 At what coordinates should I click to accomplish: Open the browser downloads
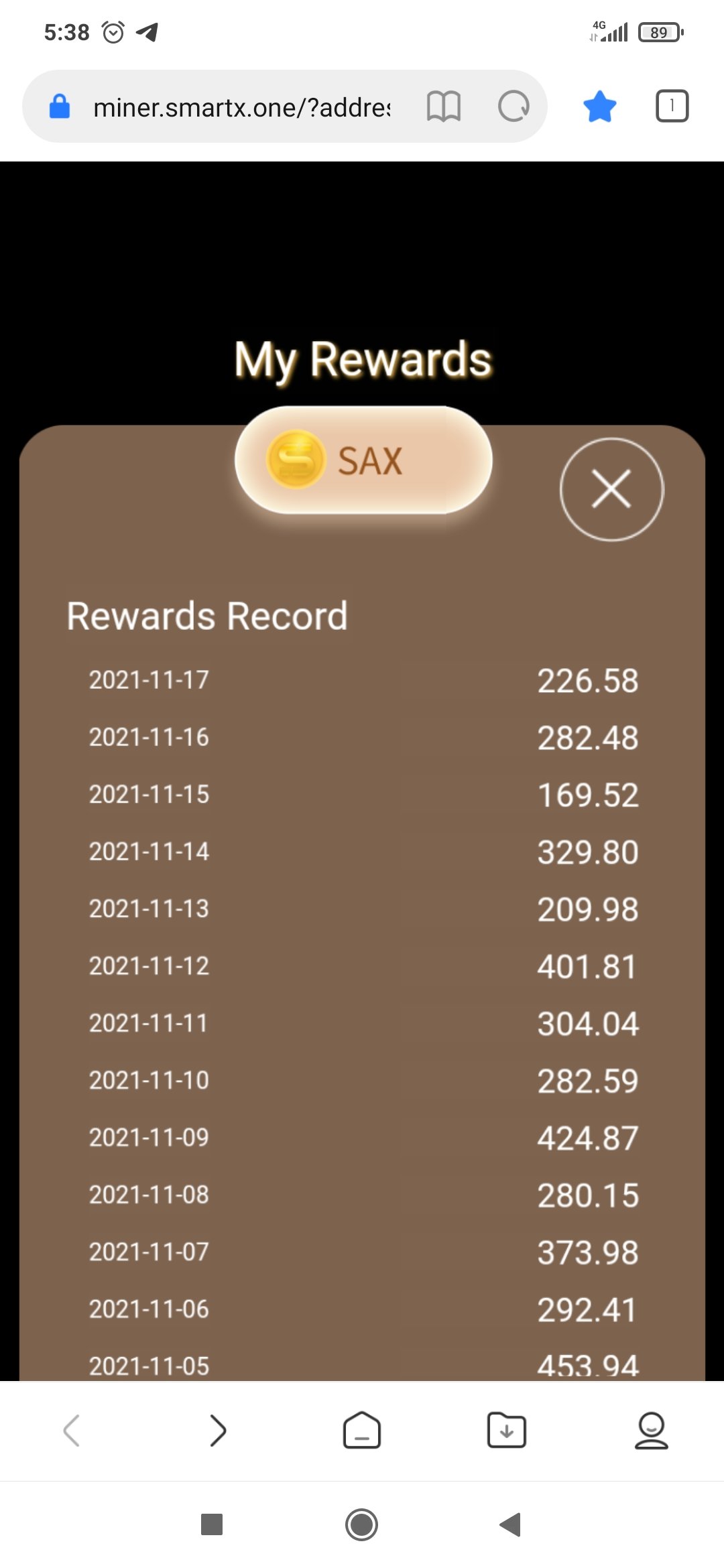coord(507,1431)
